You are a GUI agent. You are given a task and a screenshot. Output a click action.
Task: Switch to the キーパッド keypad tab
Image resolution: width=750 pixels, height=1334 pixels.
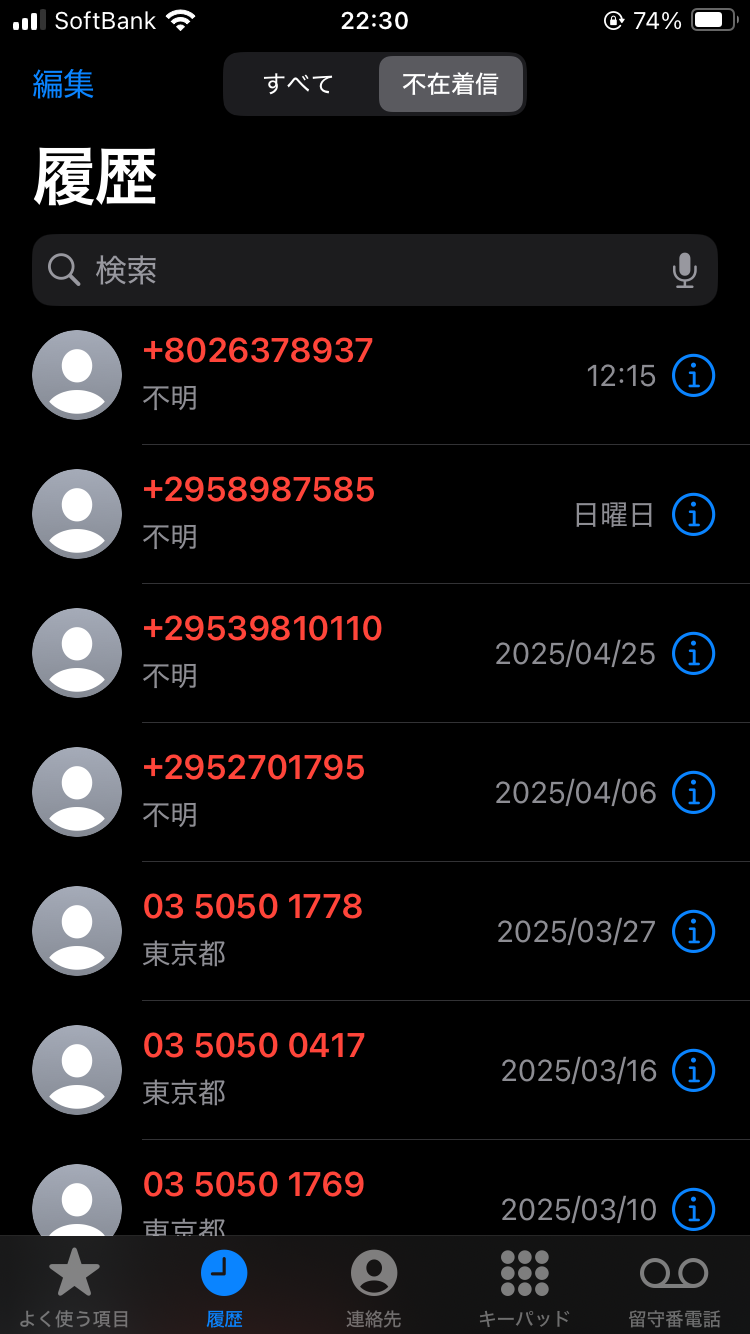click(524, 1287)
